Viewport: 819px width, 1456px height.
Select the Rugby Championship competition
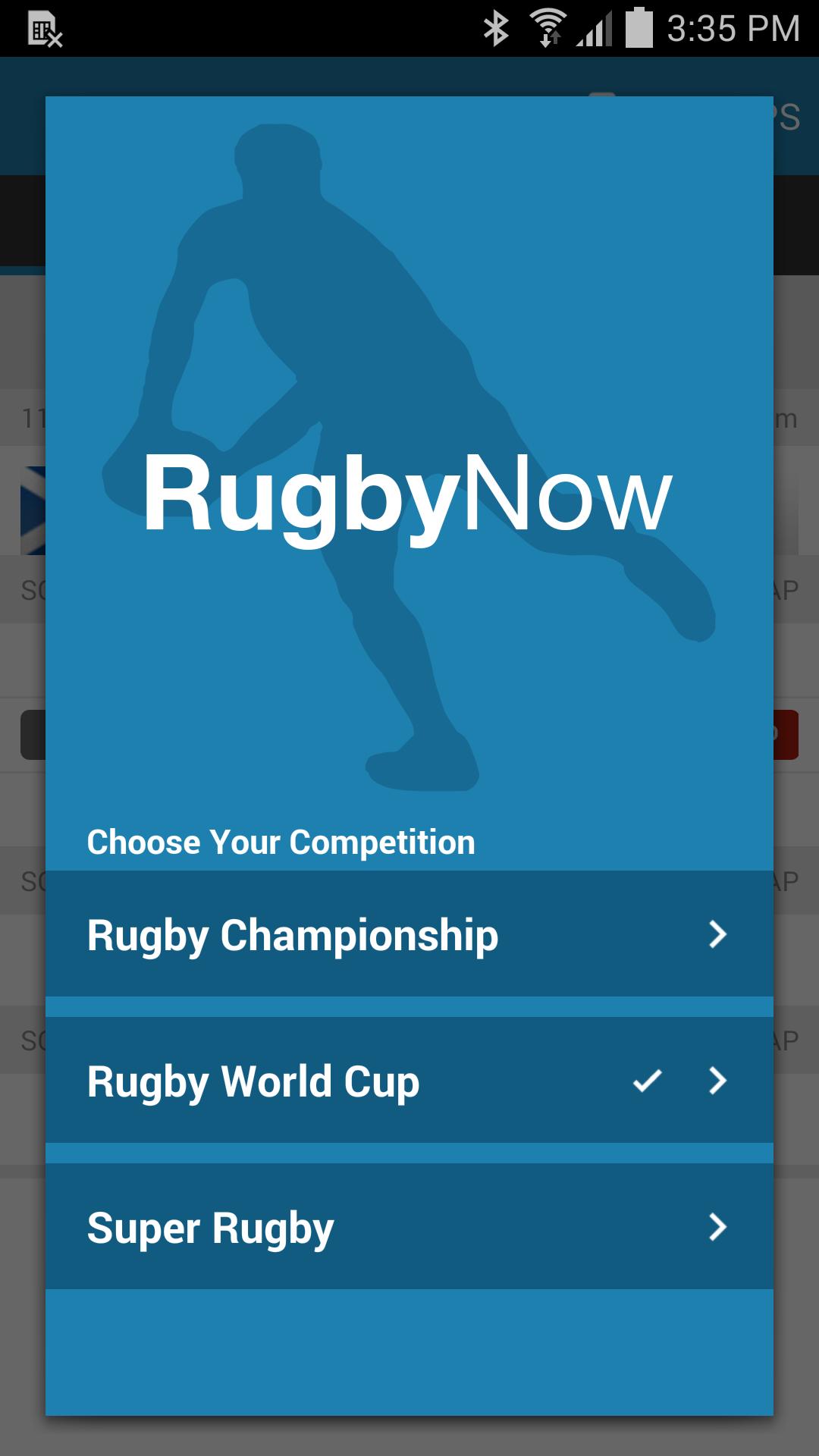(408, 934)
